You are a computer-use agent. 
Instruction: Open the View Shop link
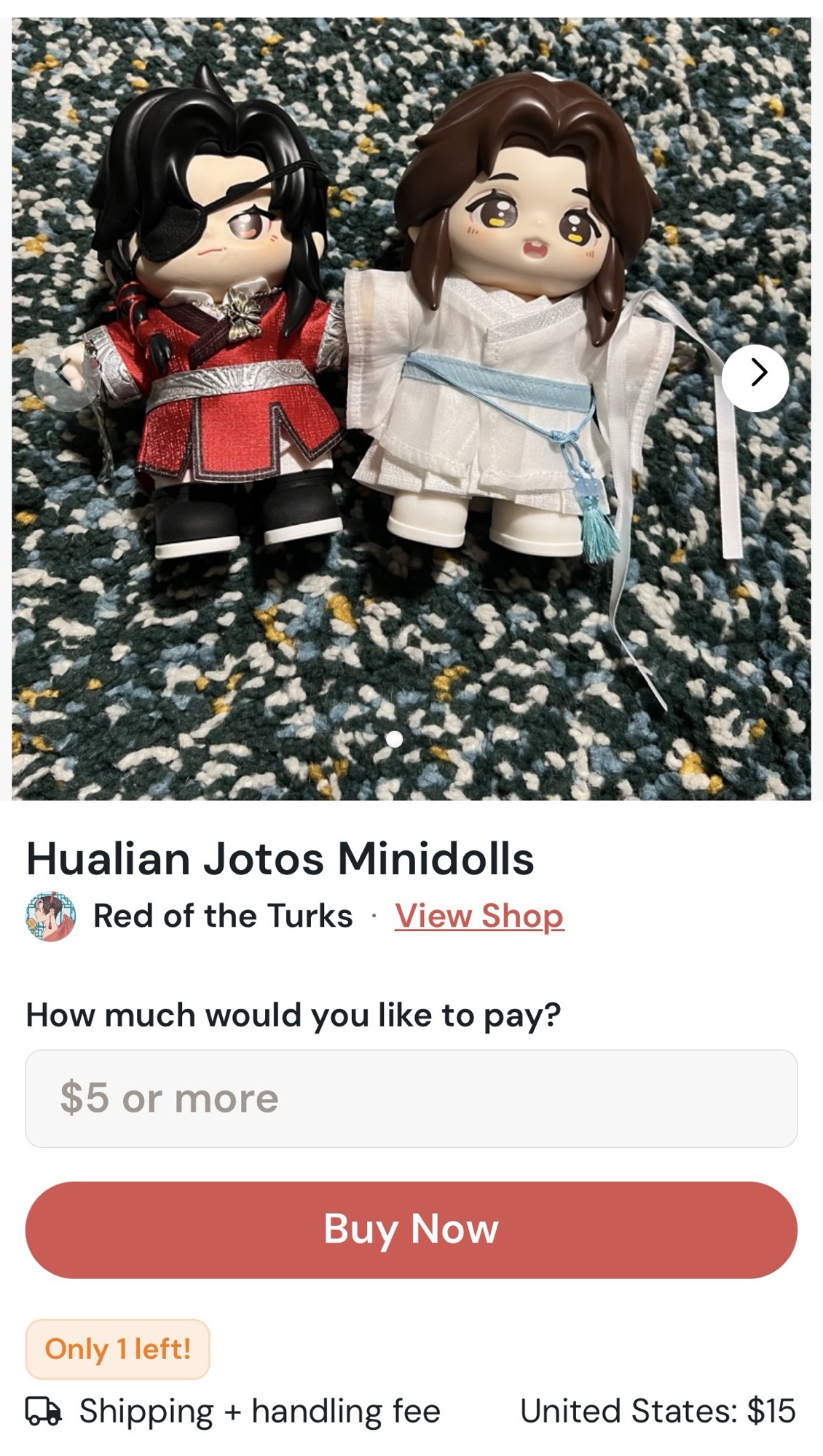coord(479,916)
